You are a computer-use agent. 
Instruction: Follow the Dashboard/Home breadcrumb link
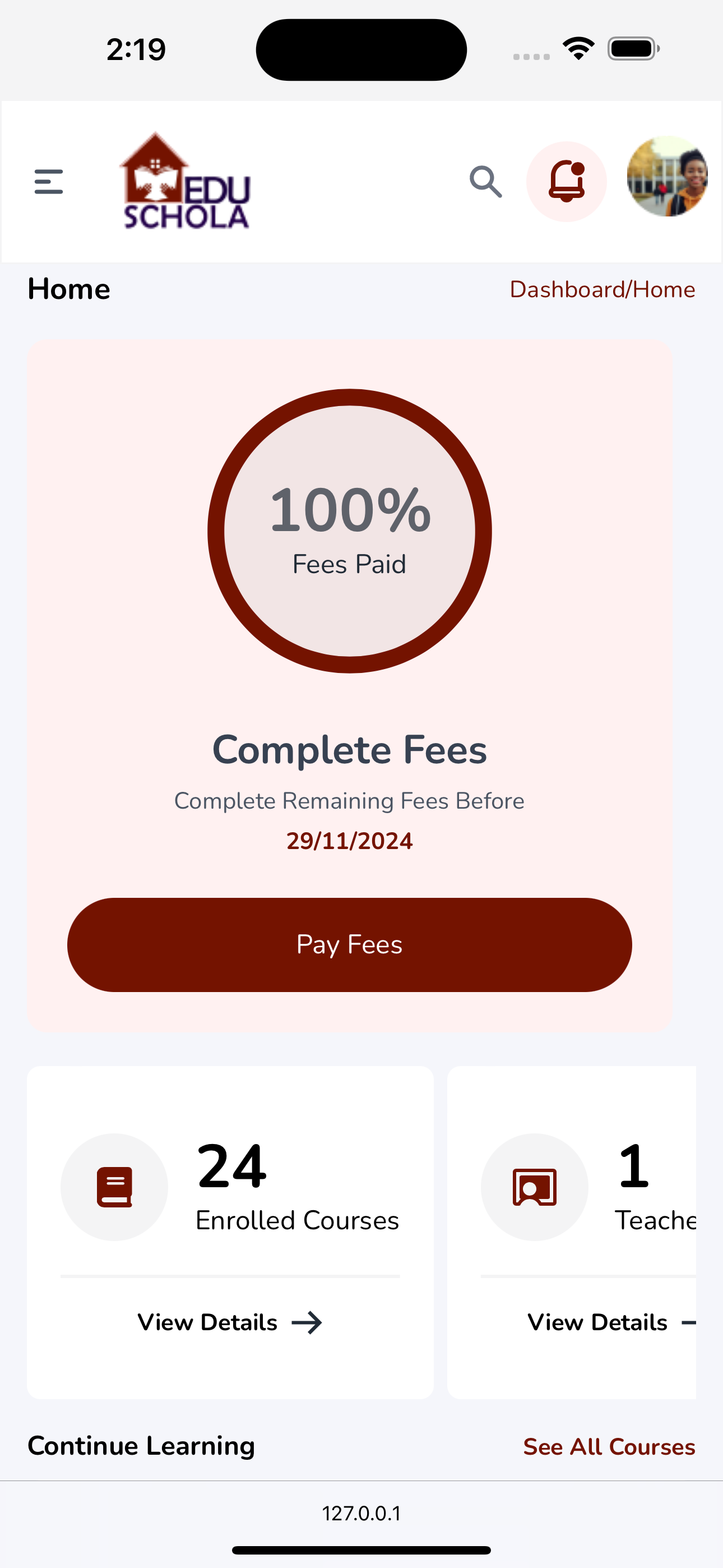[x=602, y=290]
